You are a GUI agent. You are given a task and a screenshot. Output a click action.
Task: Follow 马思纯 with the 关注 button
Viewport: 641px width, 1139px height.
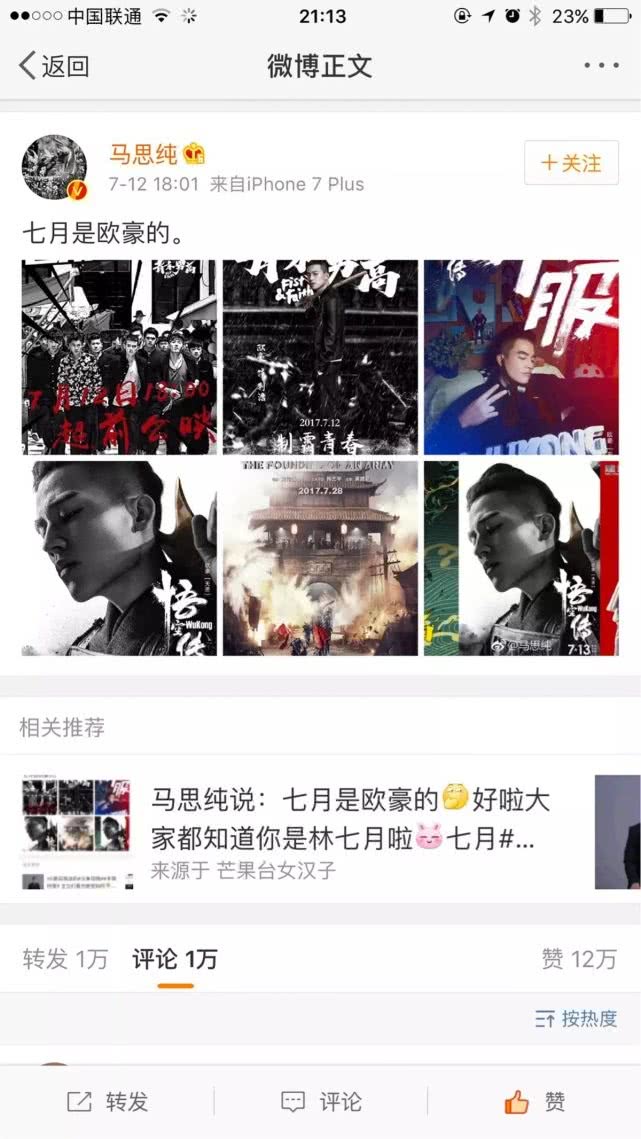(571, 163)
